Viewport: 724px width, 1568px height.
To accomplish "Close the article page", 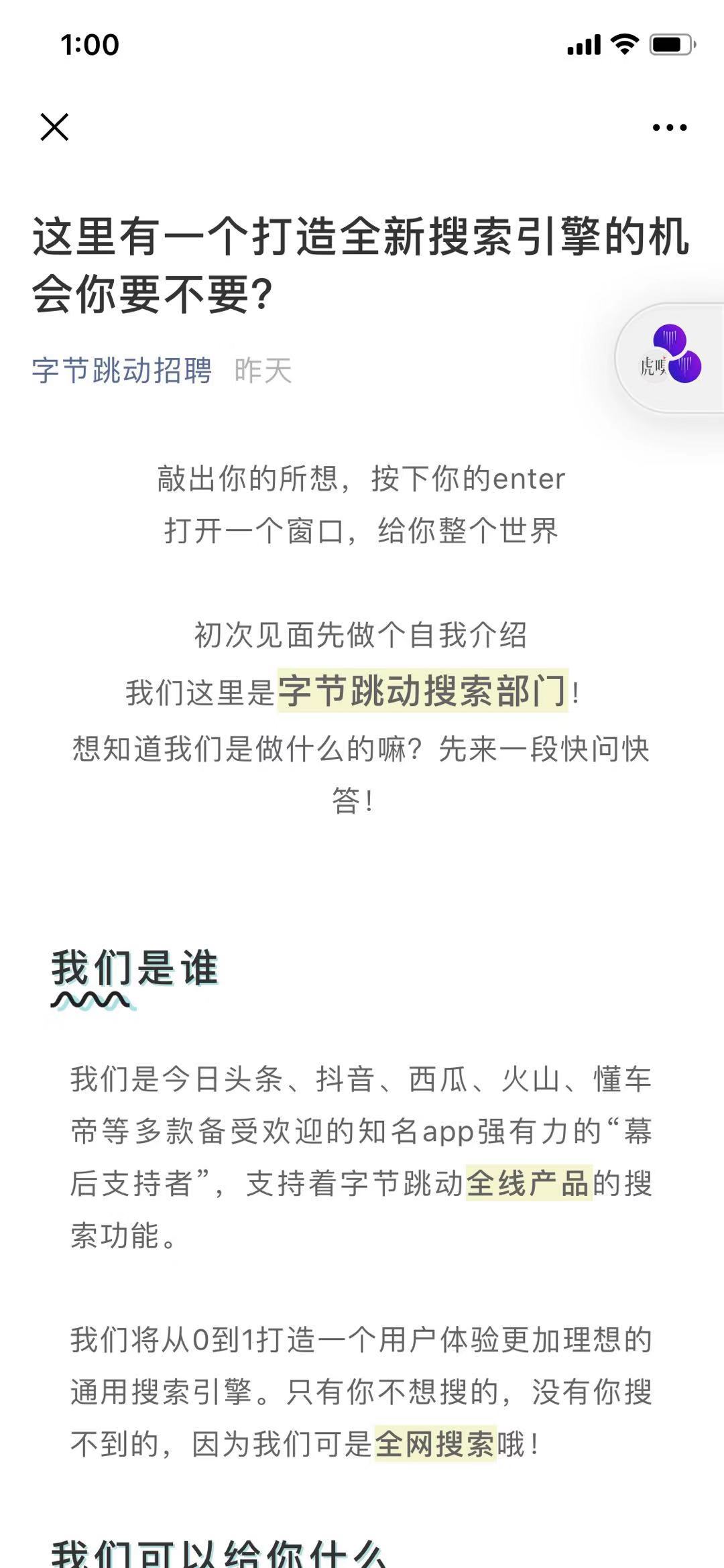I will [x=54, y=127].
